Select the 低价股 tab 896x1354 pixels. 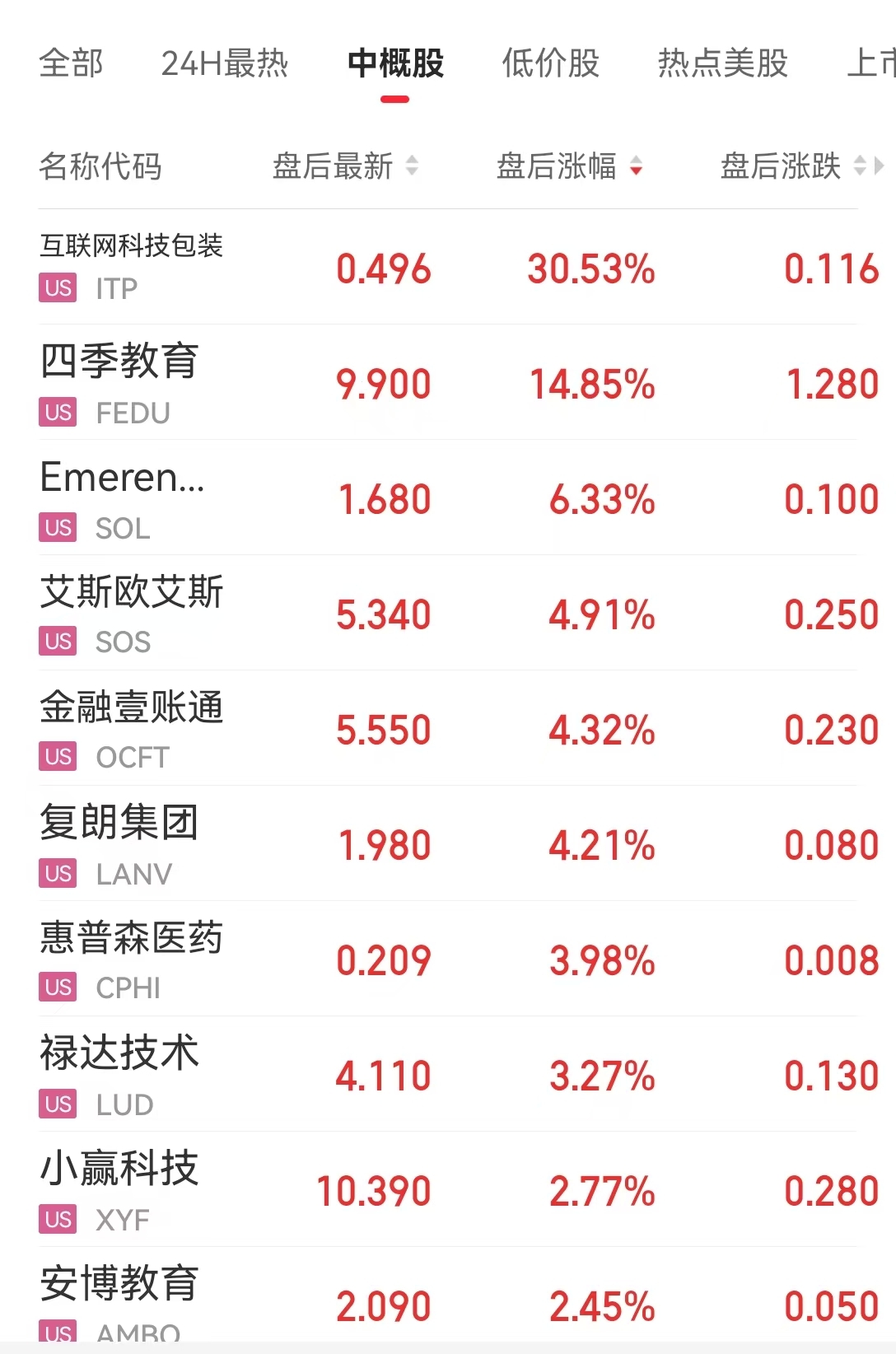point(550,63)
